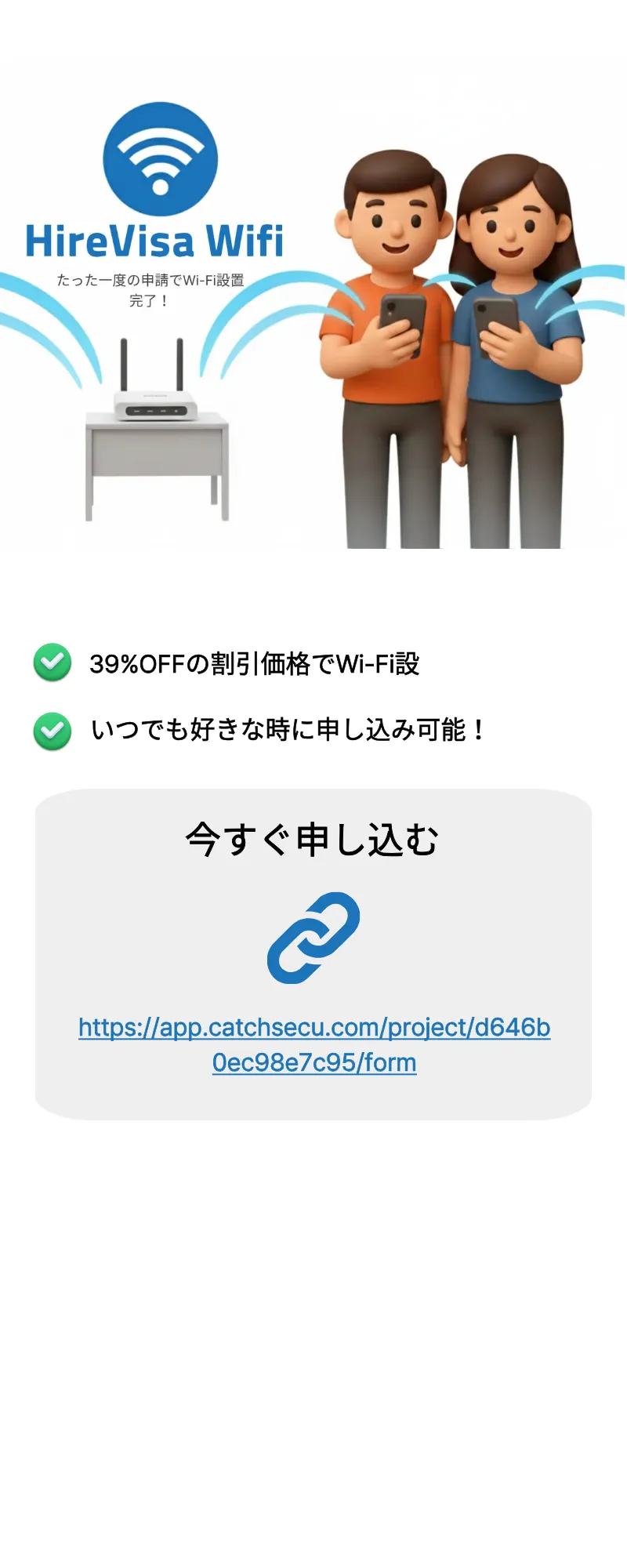The height and width of the screenshot is (1568, 627).
Task: Open the app.catchsecu.com application form link
Action: pos(314,1028)
